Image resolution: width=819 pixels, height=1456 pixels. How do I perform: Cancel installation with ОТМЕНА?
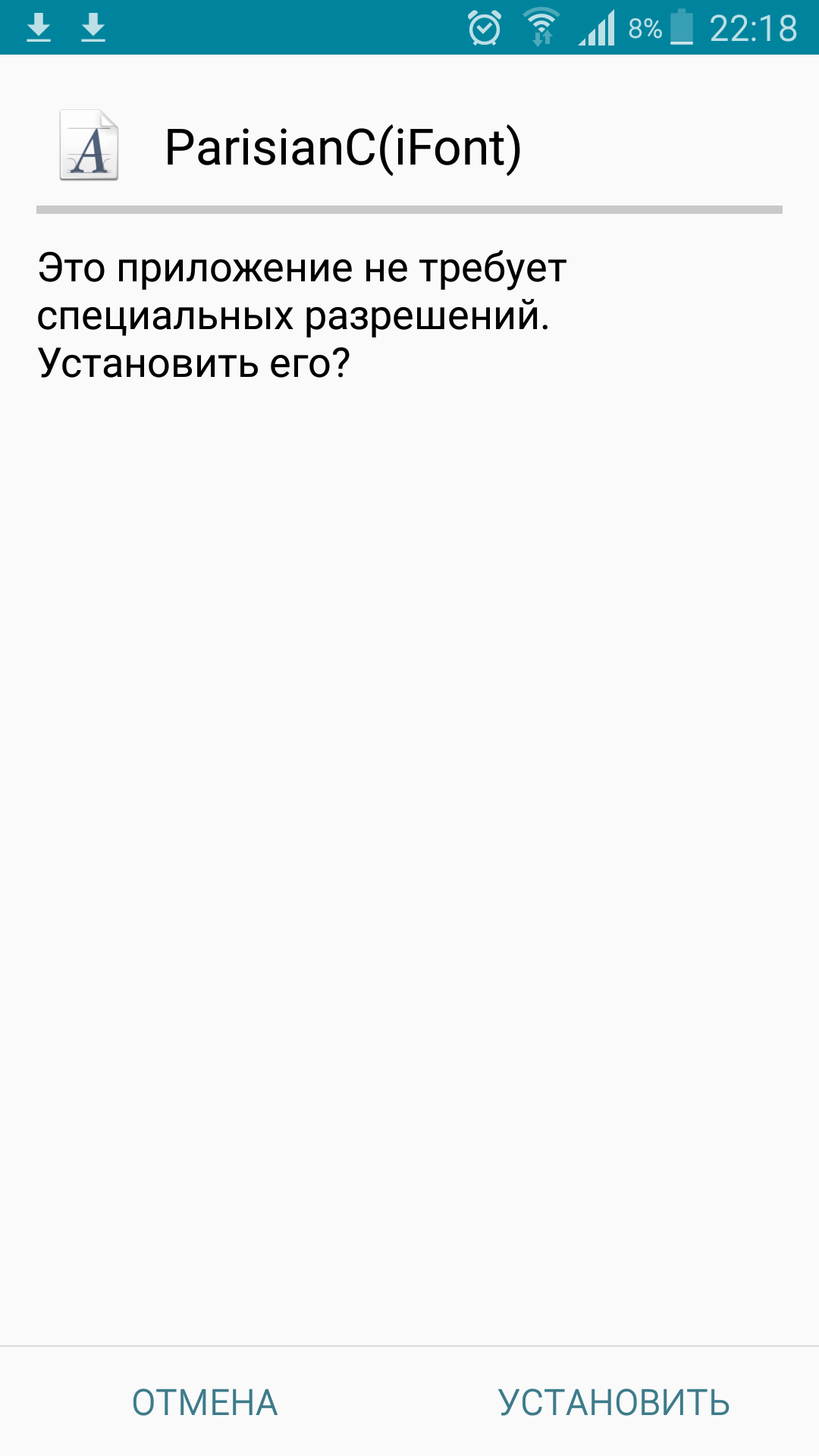pyautogui.click(x=205, y=1402)
